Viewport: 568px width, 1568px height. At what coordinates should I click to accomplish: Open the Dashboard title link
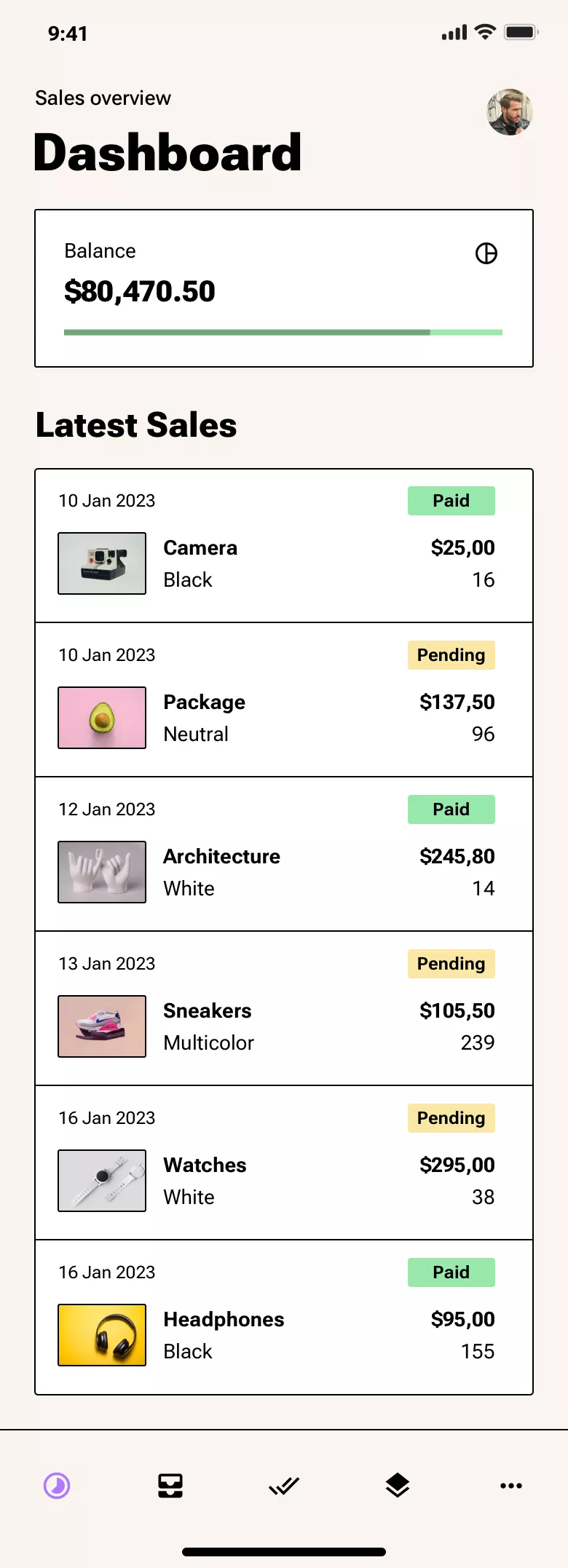[x=167, y=153]
